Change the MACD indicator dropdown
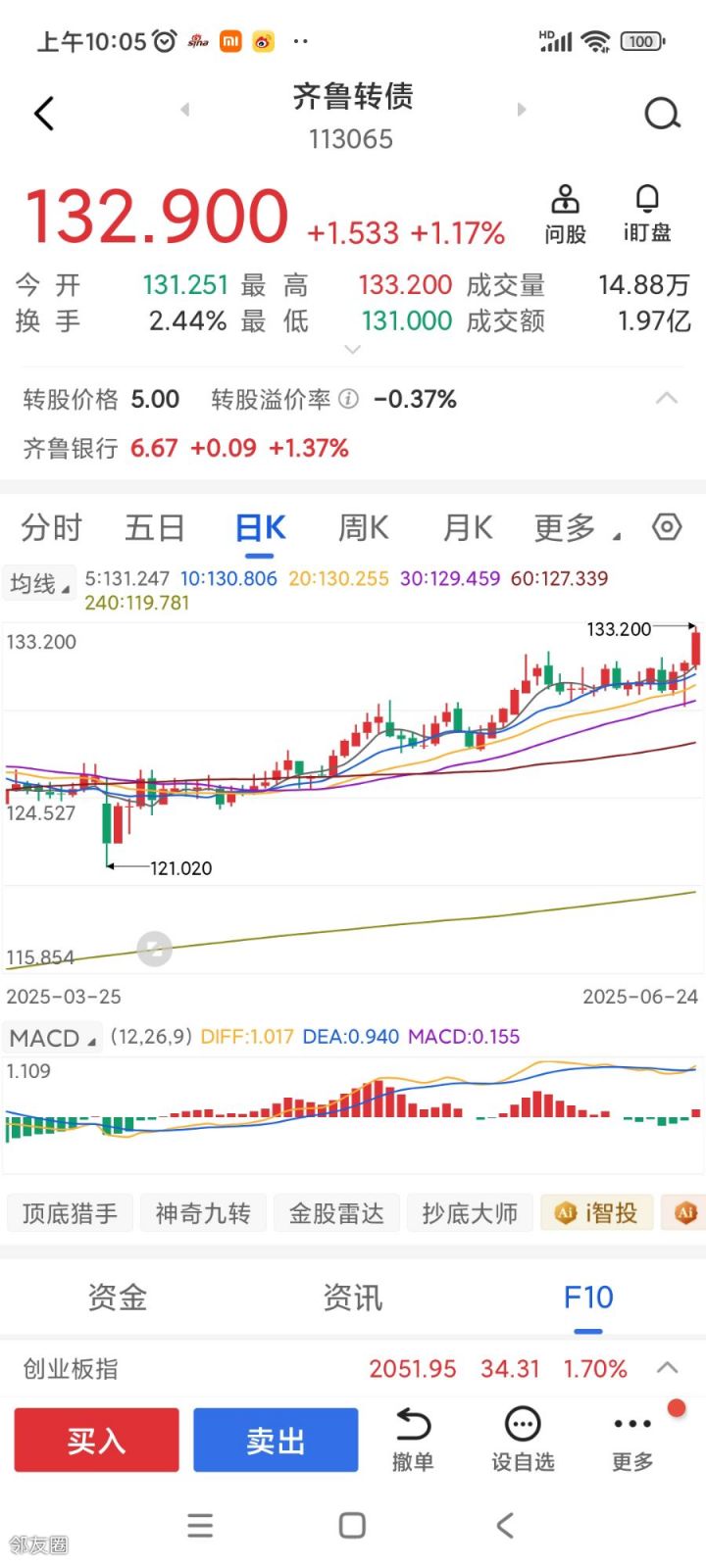 53,1038
